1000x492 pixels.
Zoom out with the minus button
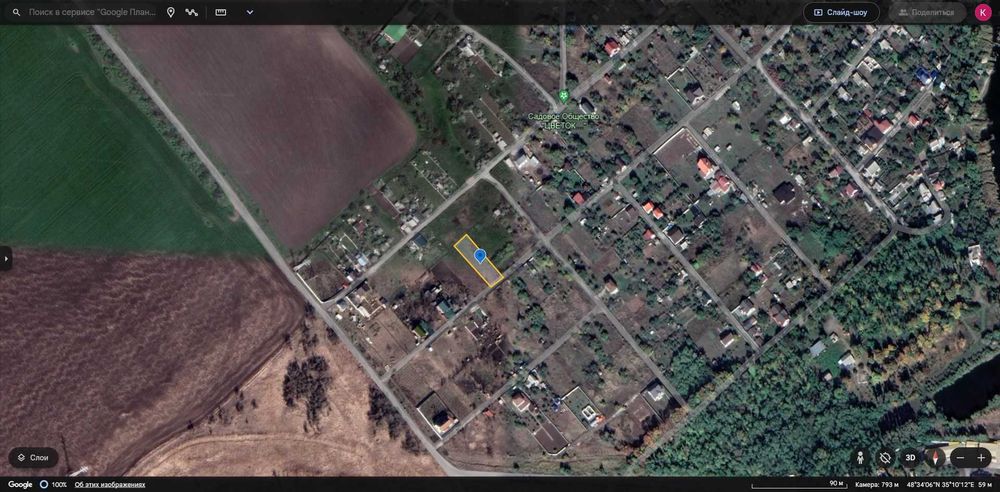961,457
